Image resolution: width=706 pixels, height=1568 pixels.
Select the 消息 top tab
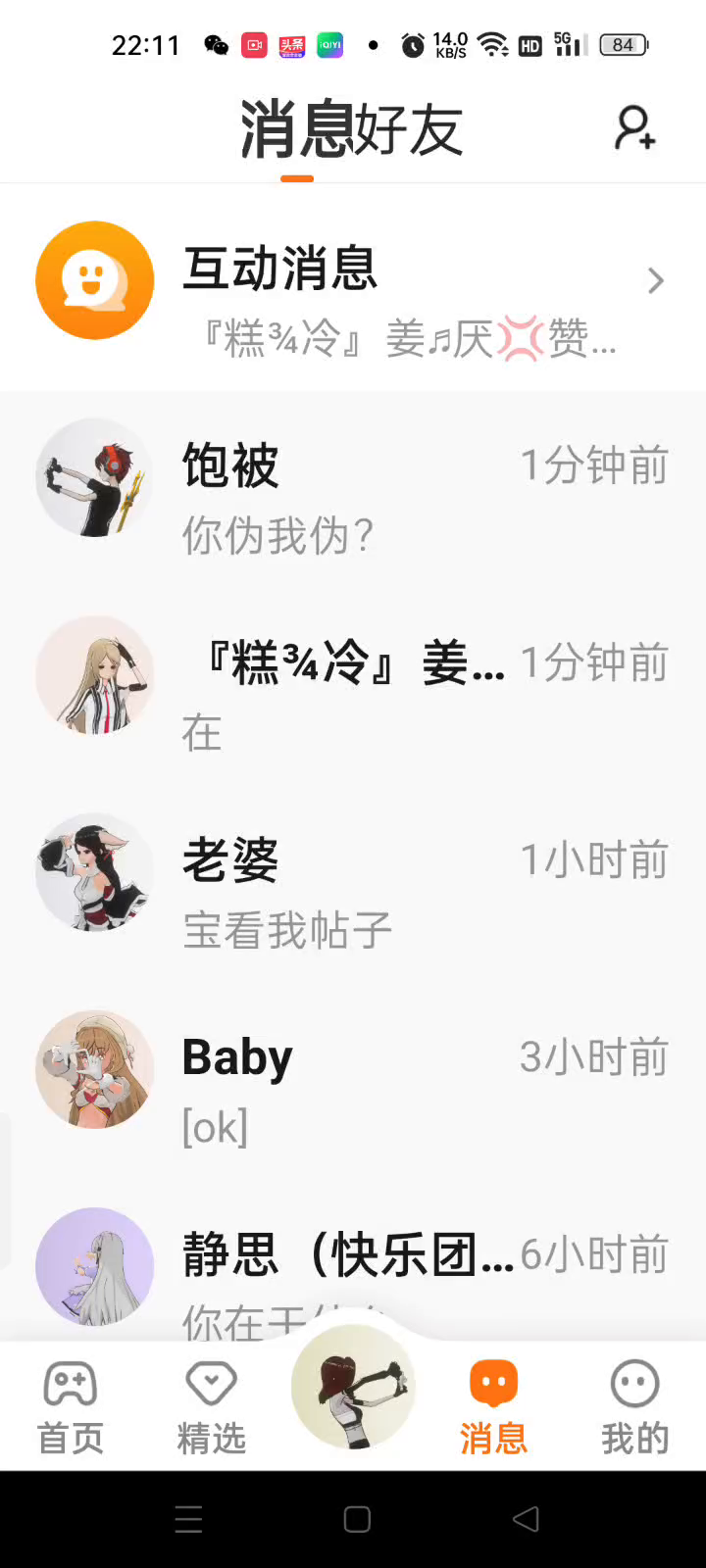click(296, 130)
